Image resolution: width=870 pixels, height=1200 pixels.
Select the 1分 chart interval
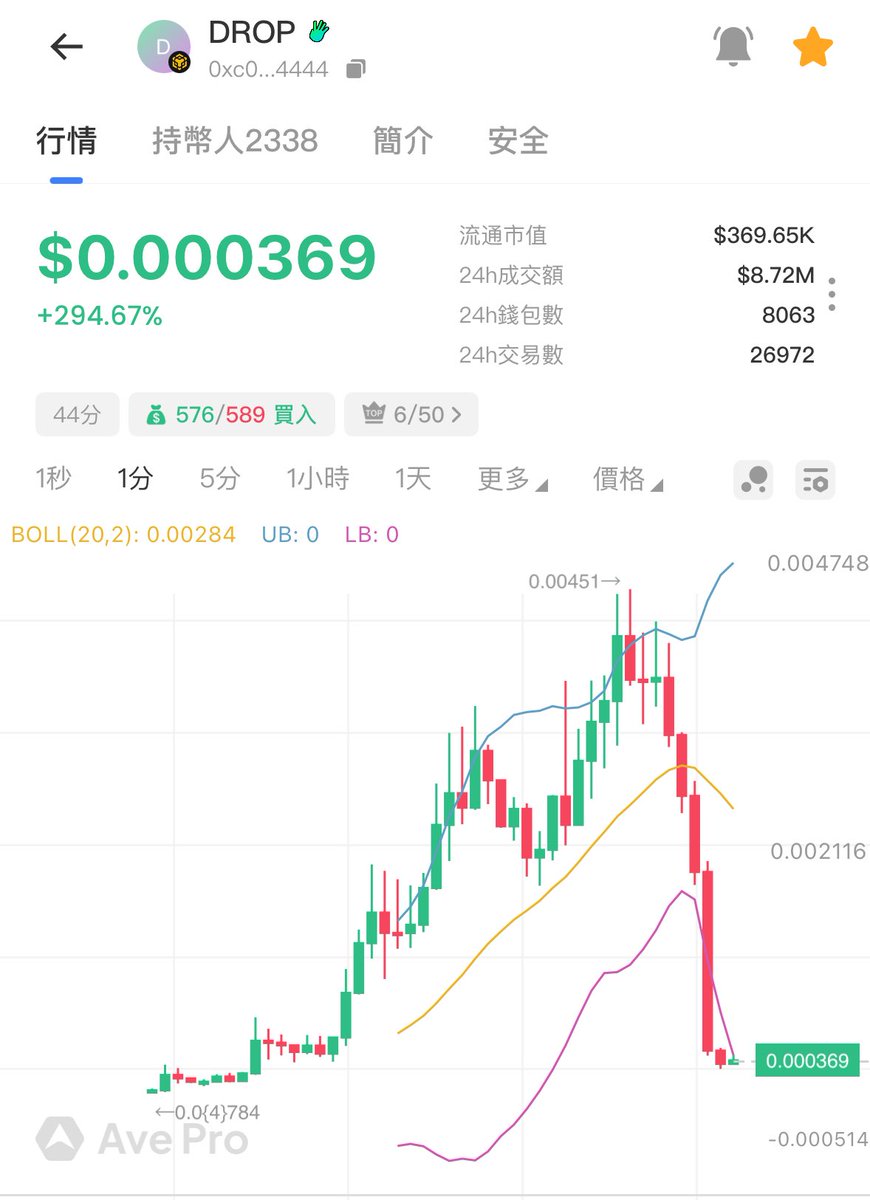(134, 479)
